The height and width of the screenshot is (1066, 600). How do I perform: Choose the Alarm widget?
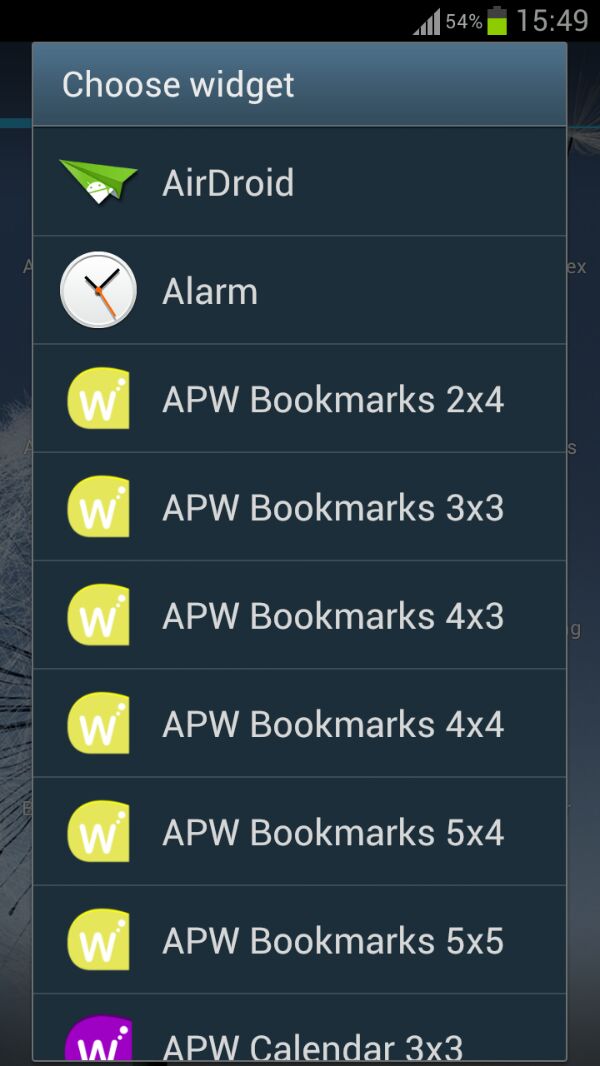pyautogui.click(x=299, y=291)
